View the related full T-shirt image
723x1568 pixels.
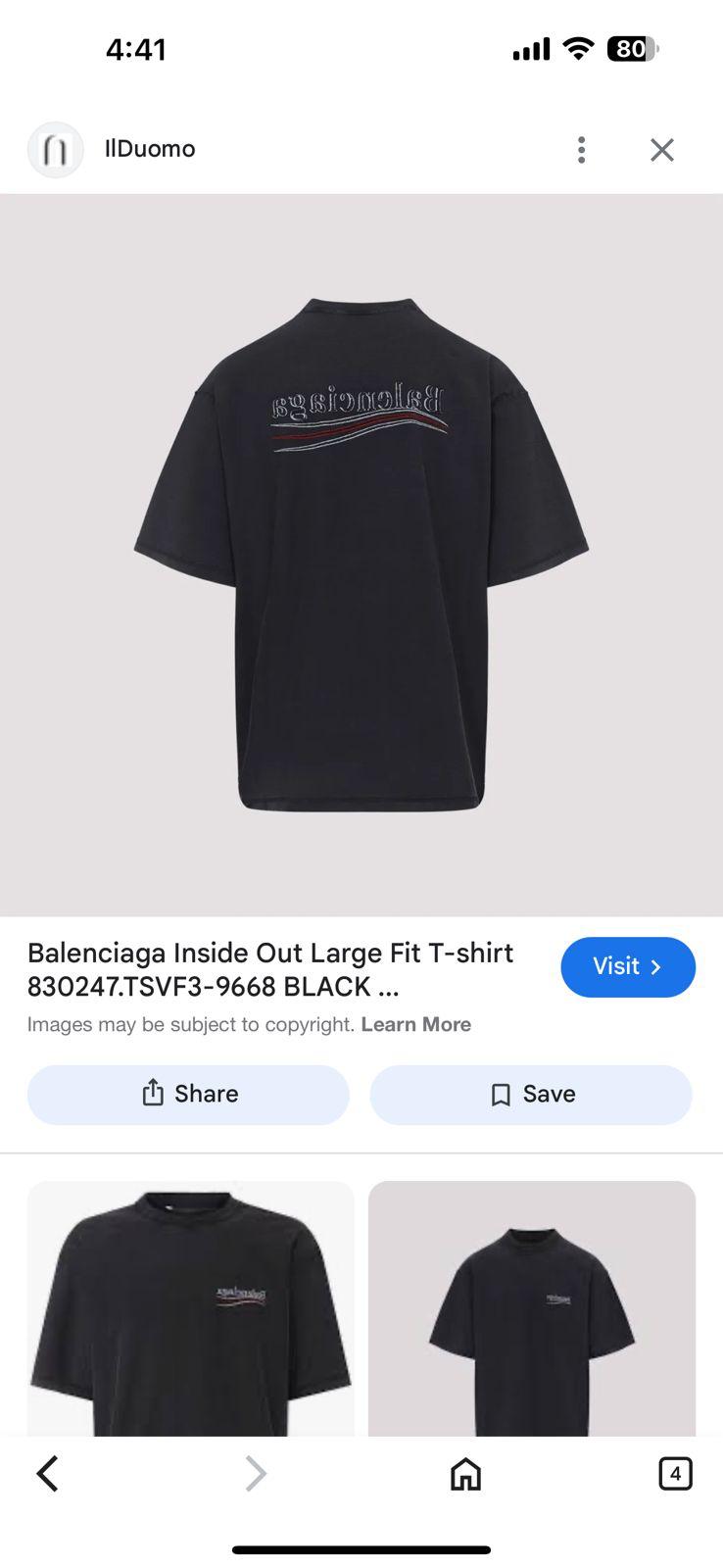click(x=532, y=1308)
